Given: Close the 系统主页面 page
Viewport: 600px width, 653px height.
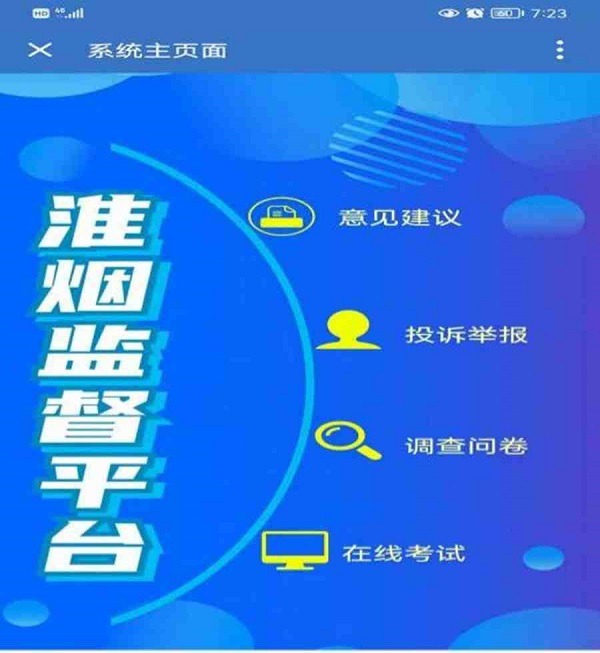Looking at the screenshot, I should 39,50.
